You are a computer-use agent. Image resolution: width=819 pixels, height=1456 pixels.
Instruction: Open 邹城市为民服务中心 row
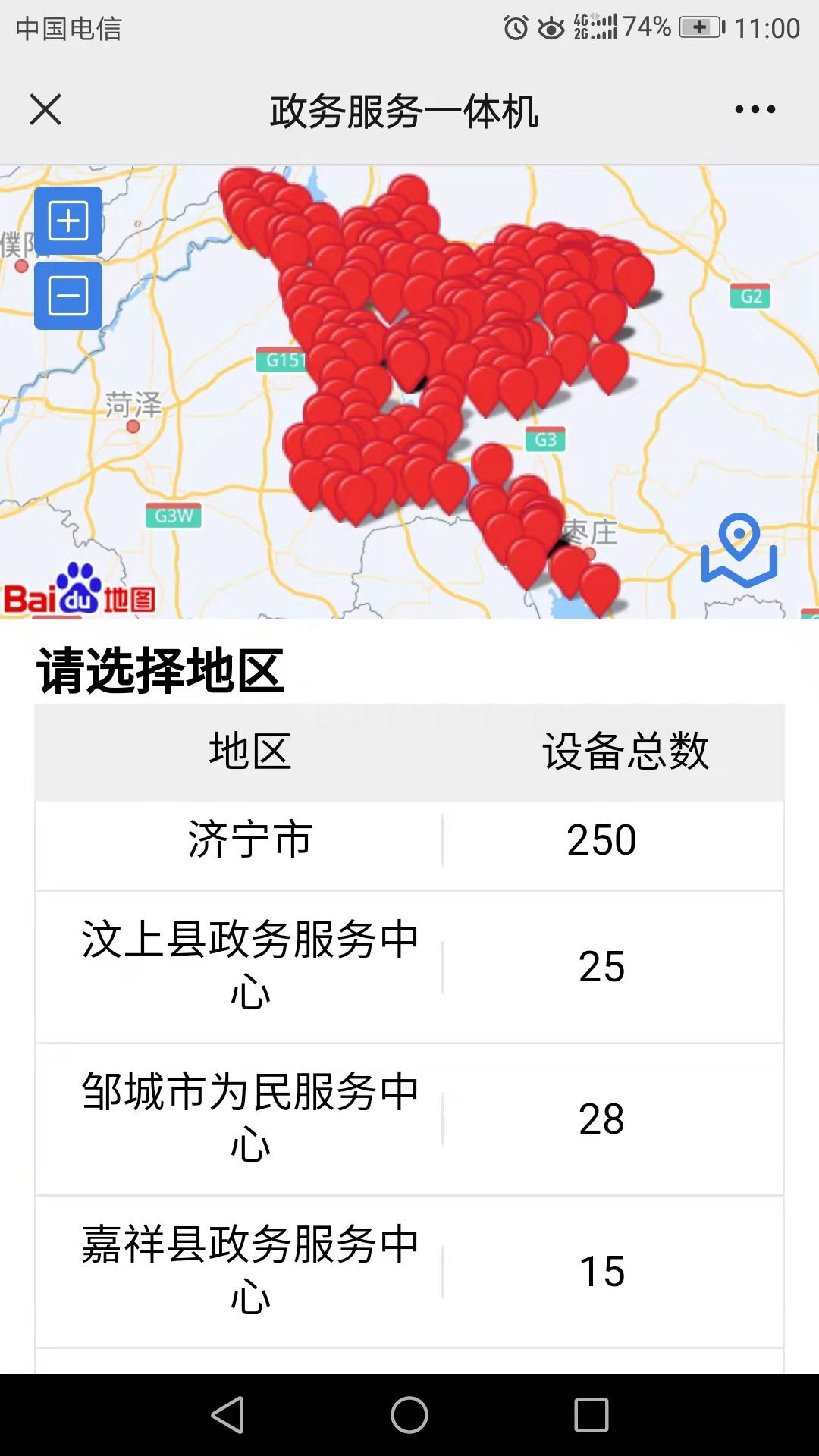coord(409,1119)
